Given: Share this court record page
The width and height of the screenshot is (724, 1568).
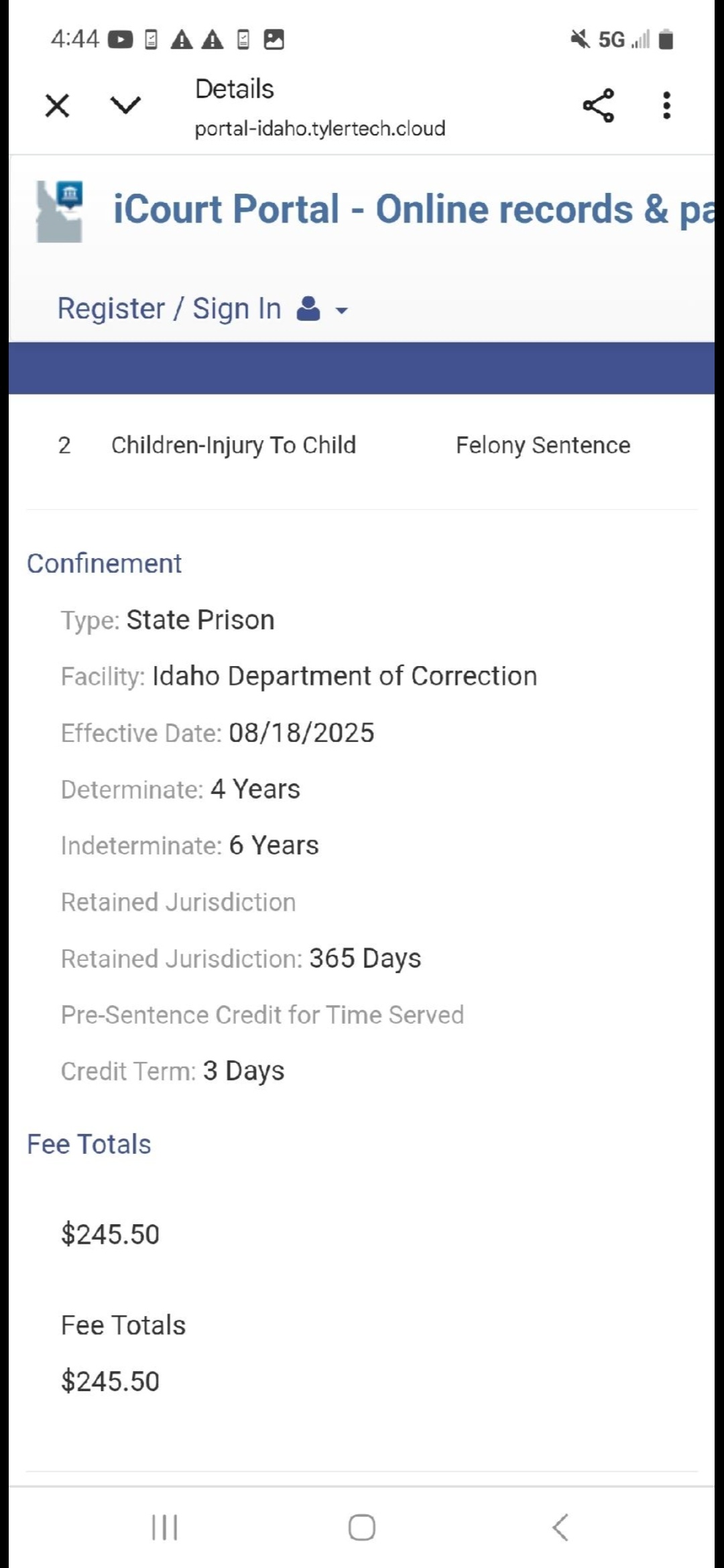Looking at the screenshot, I should coord(598,105).
